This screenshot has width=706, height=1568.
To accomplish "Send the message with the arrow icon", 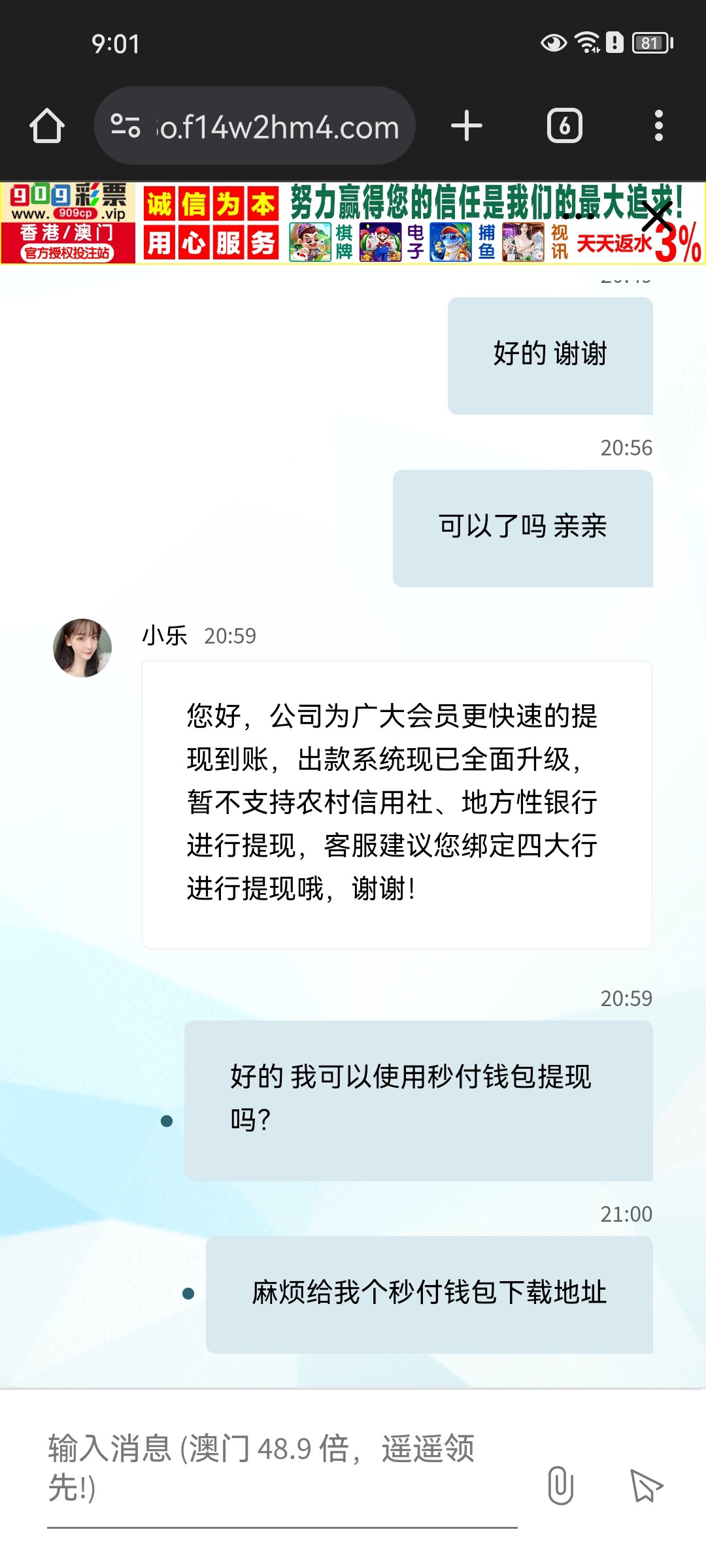I will 646,1485.
